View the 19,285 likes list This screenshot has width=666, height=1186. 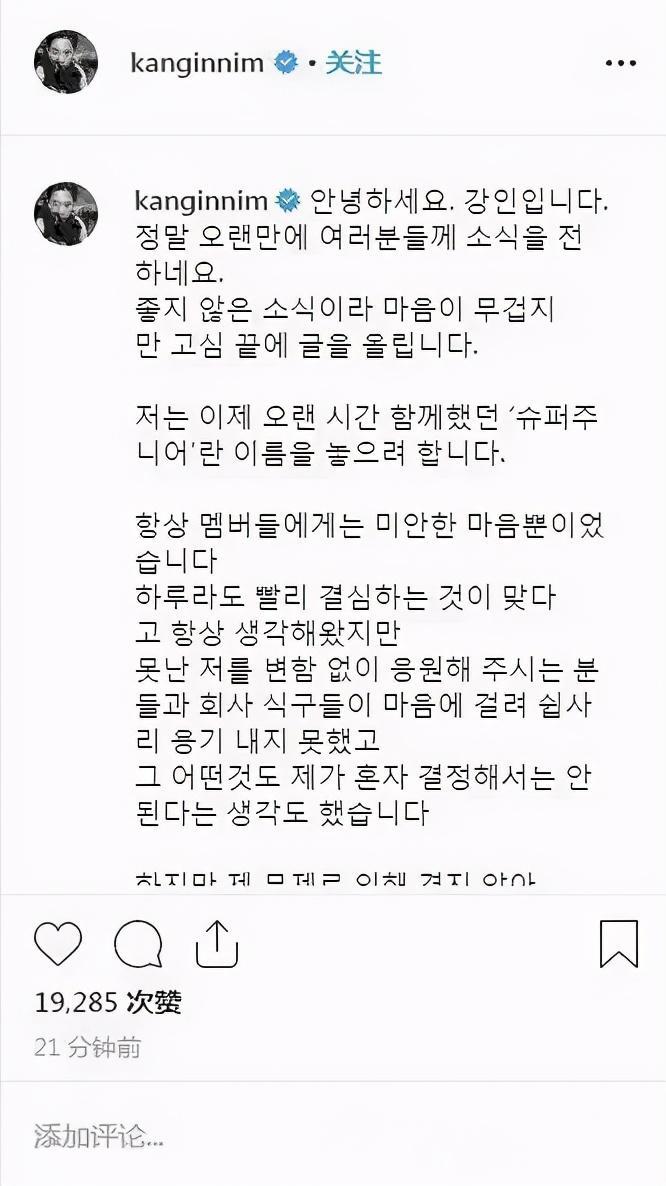coord(108,1001)
